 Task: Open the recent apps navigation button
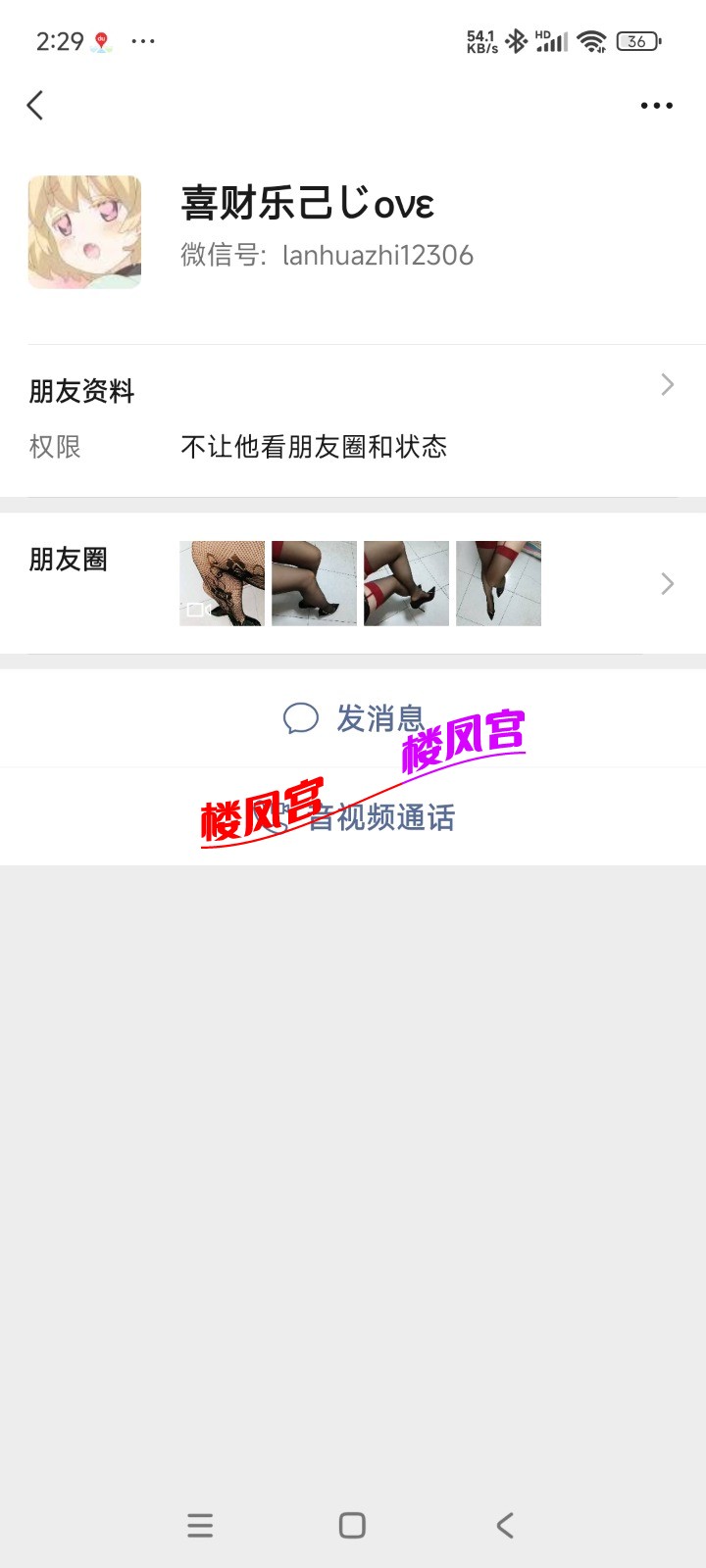click(x=200, y=1525)
